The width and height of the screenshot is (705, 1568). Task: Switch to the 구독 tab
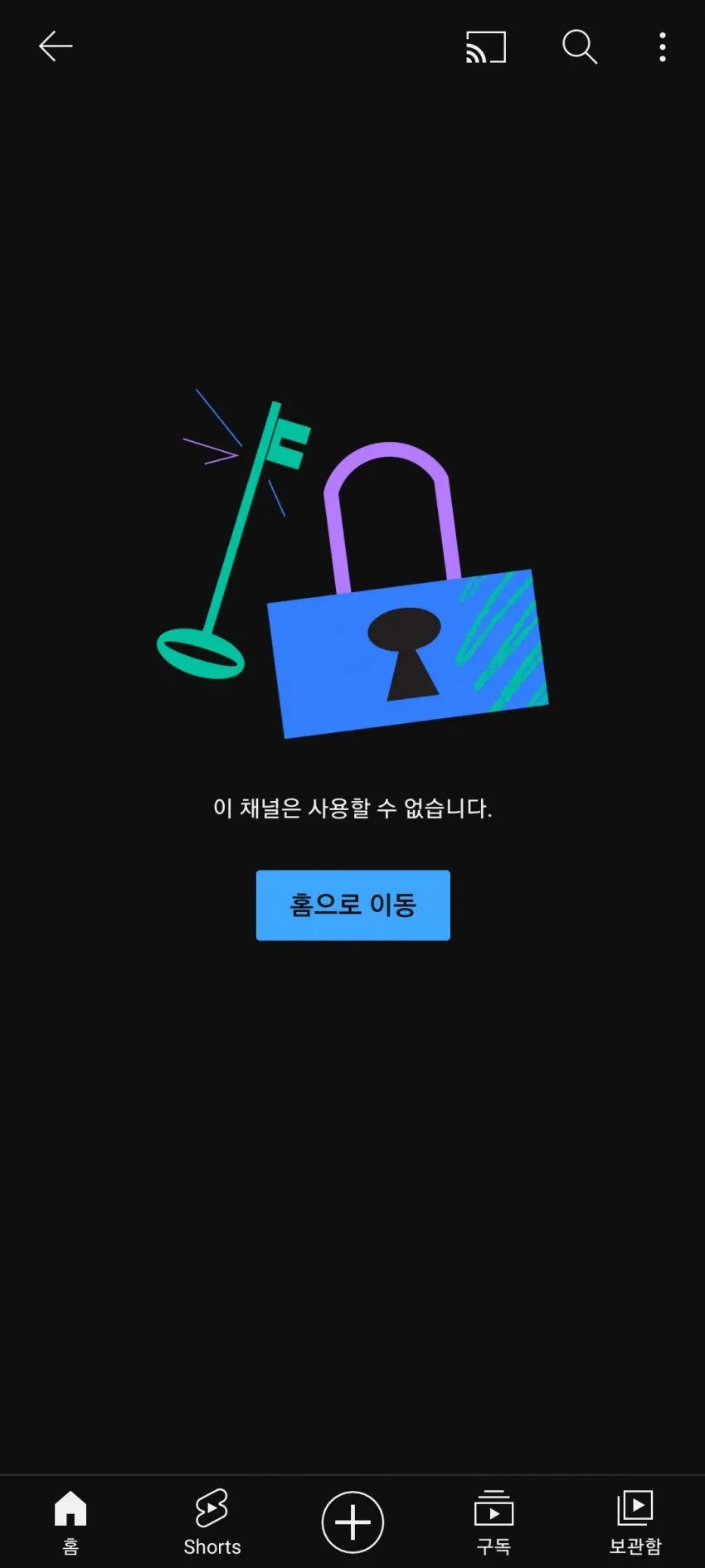point(494,1522)
